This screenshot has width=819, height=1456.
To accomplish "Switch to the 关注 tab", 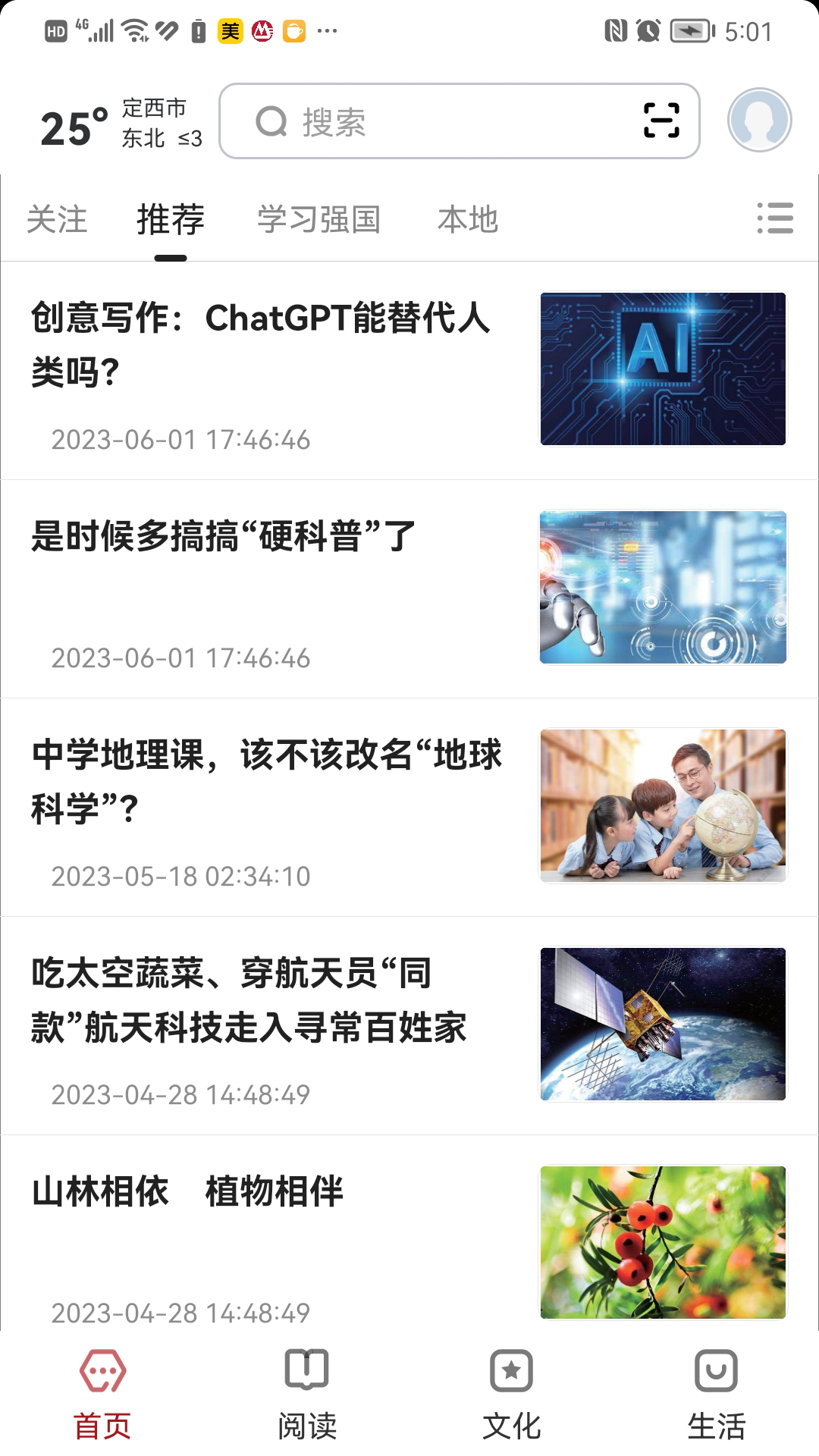I will [x=57, y=219].
